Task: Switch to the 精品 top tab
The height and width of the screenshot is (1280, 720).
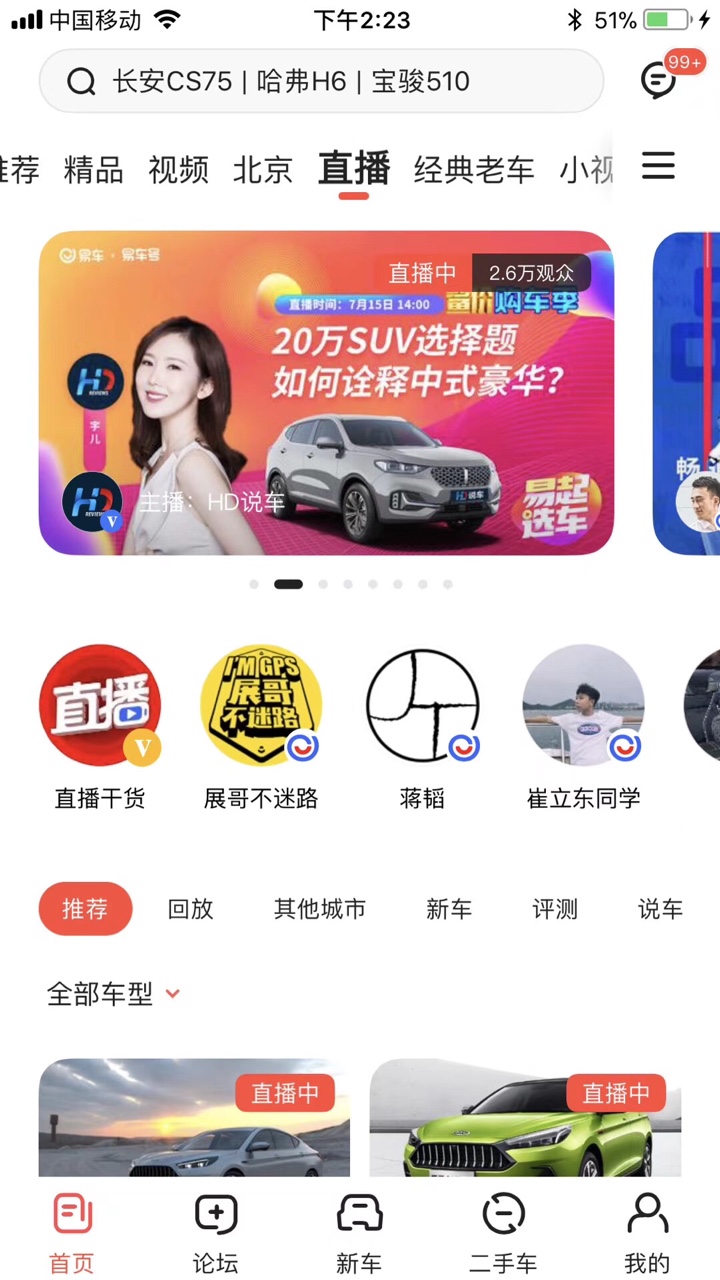Action: pos(93,170)
